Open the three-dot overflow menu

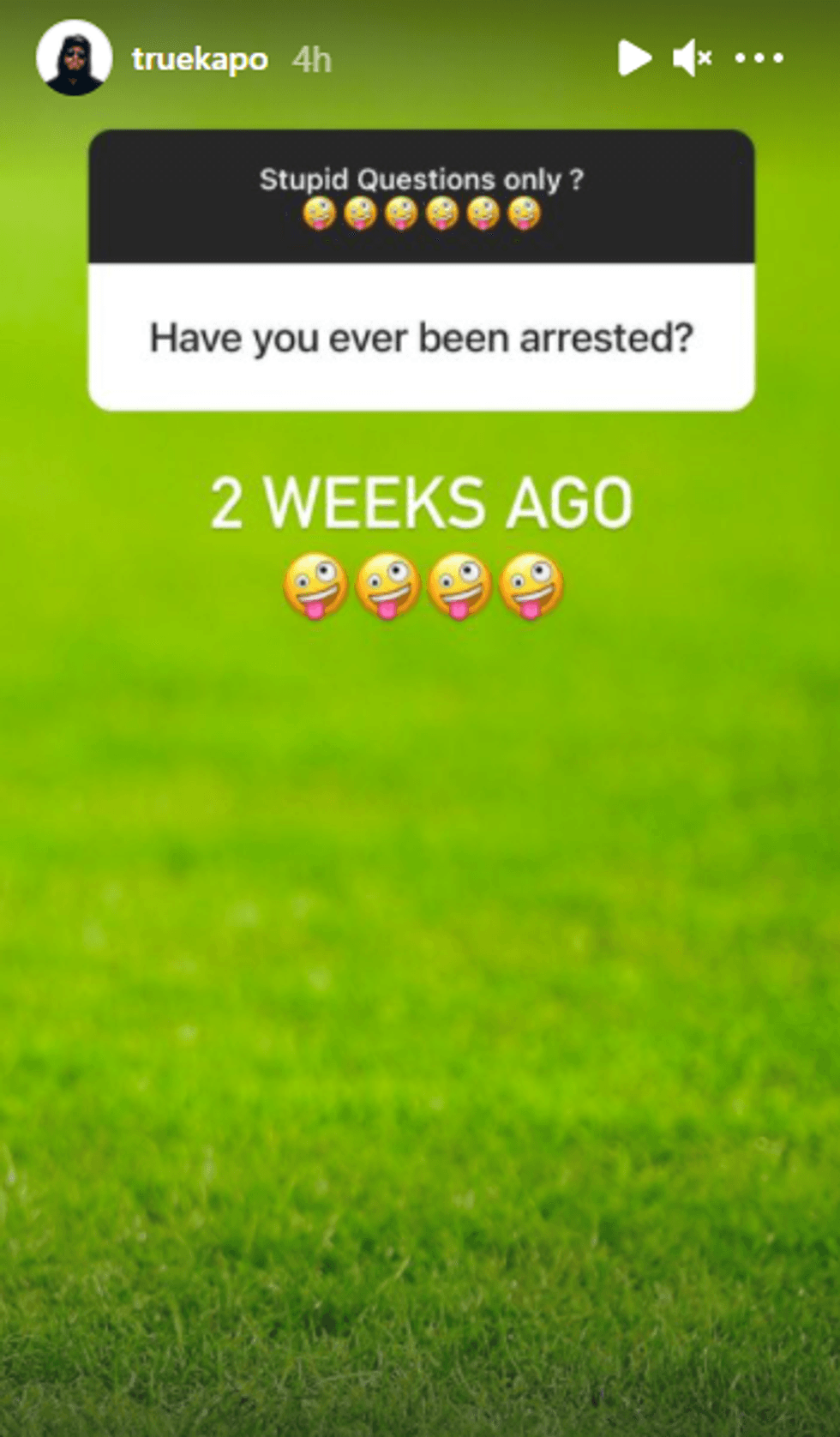(759, 58)
